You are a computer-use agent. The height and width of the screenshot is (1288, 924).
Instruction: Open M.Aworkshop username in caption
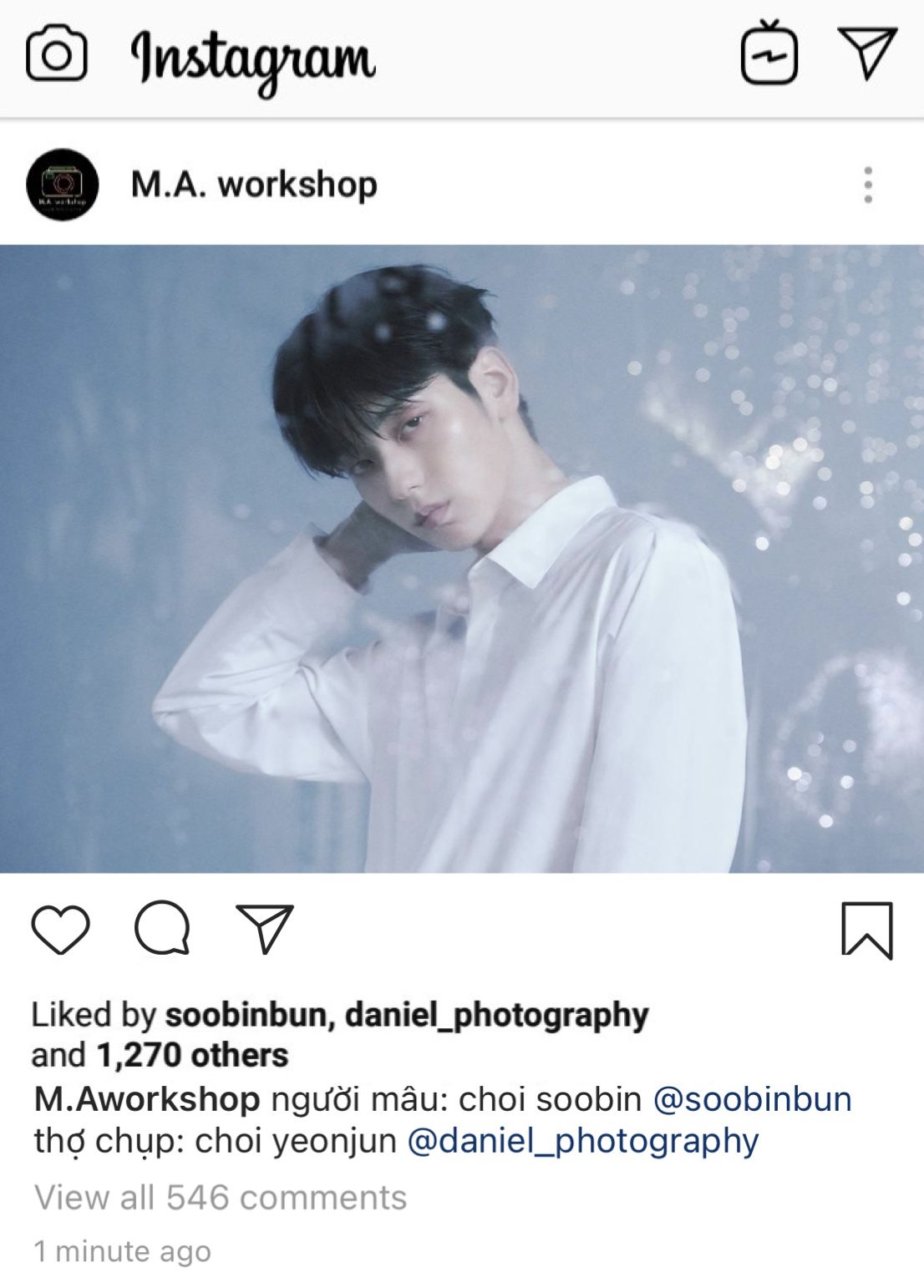(147, 1099)
